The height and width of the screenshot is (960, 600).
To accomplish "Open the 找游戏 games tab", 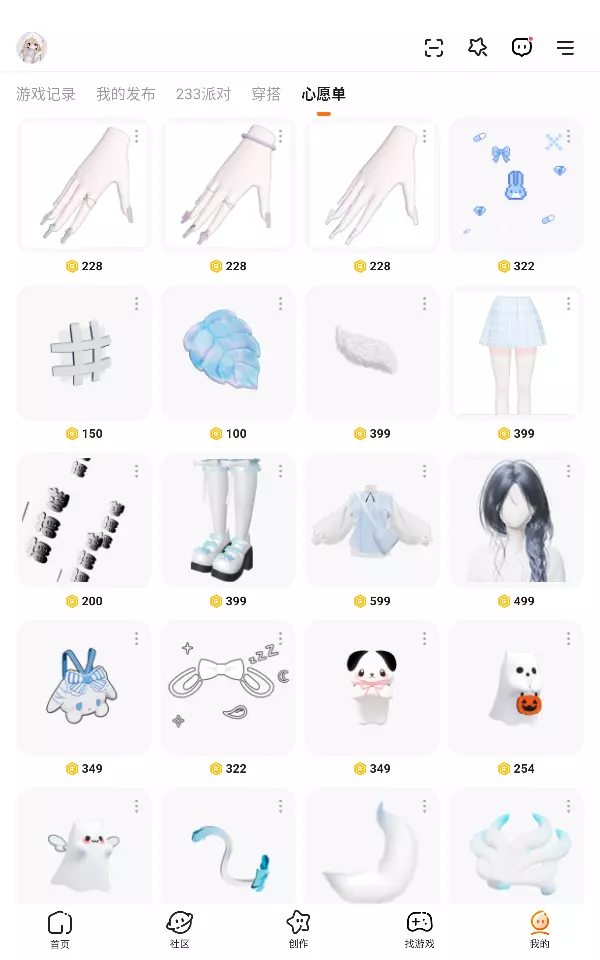I will 419,929.
